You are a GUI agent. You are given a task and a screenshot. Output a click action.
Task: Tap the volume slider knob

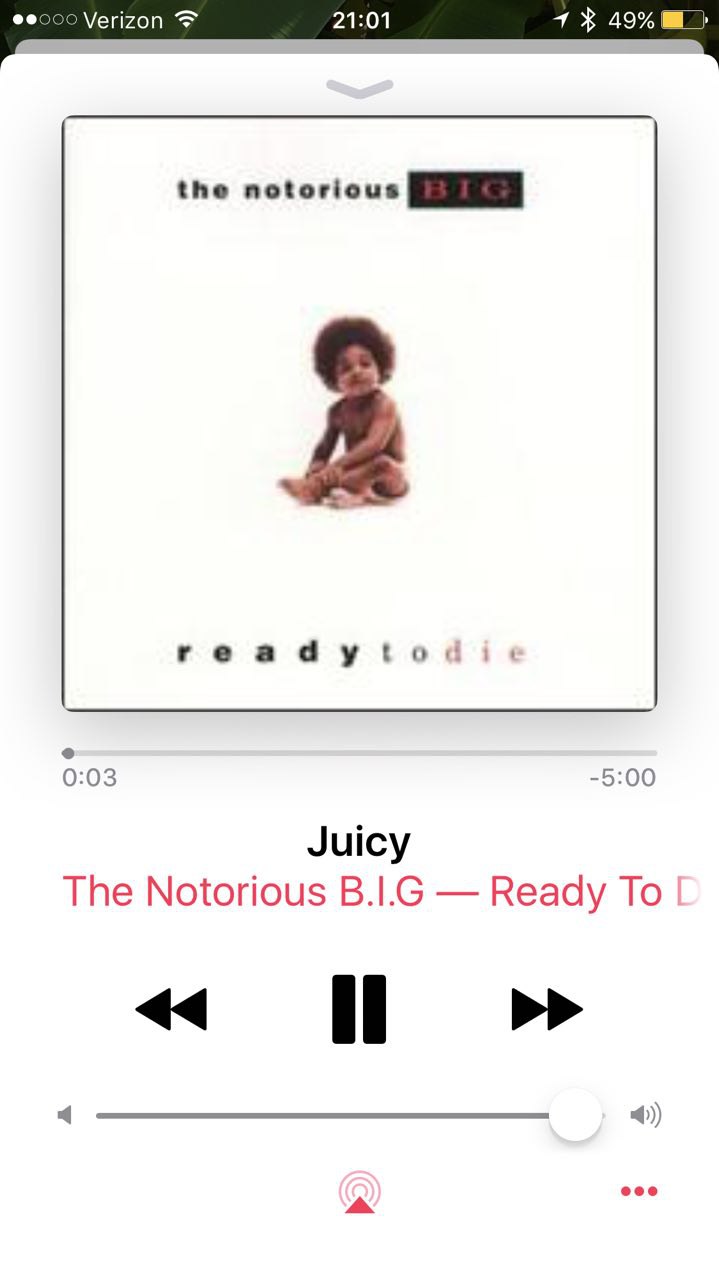(x=575, y=1115)
